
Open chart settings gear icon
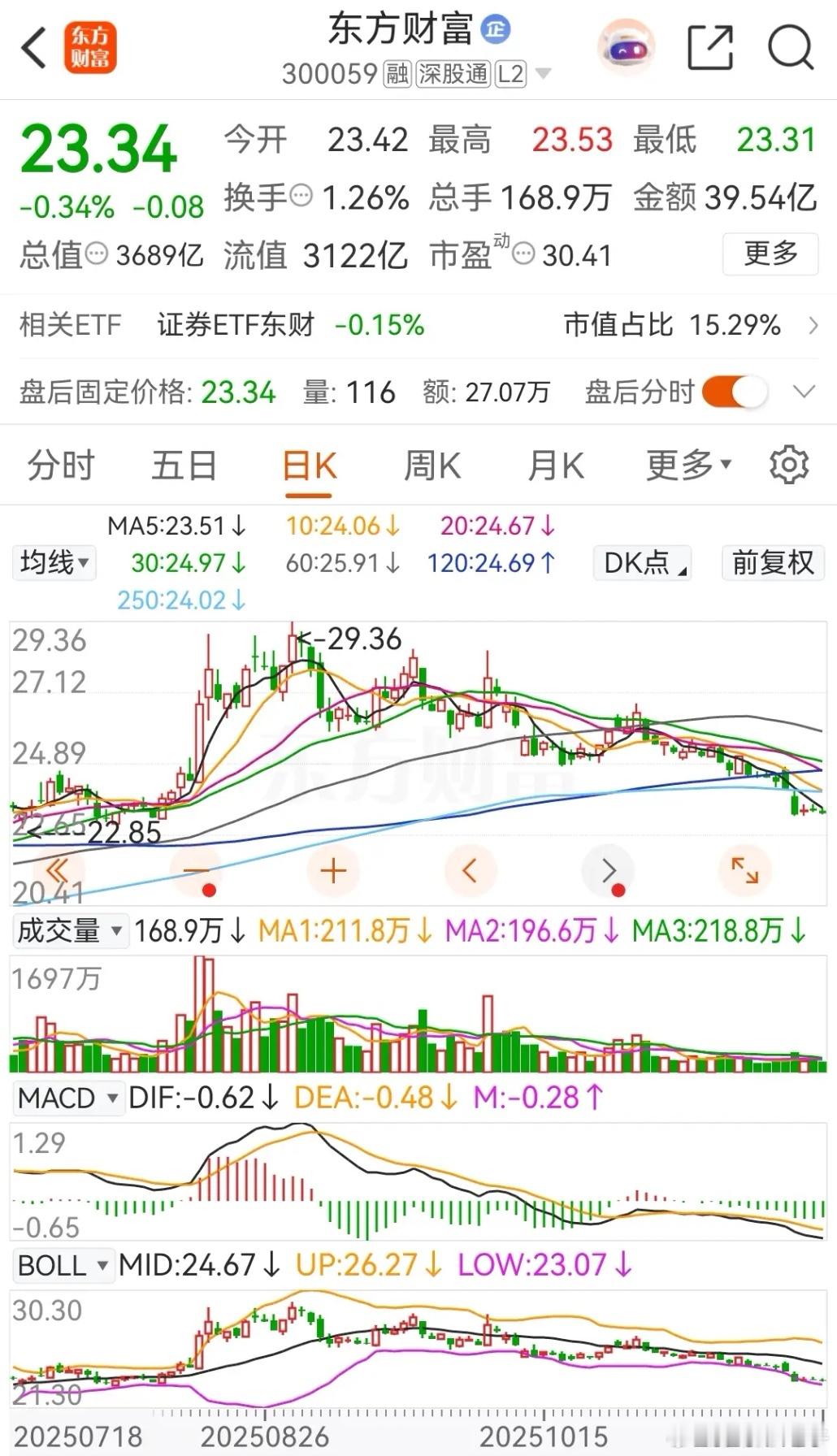point(789,466)
